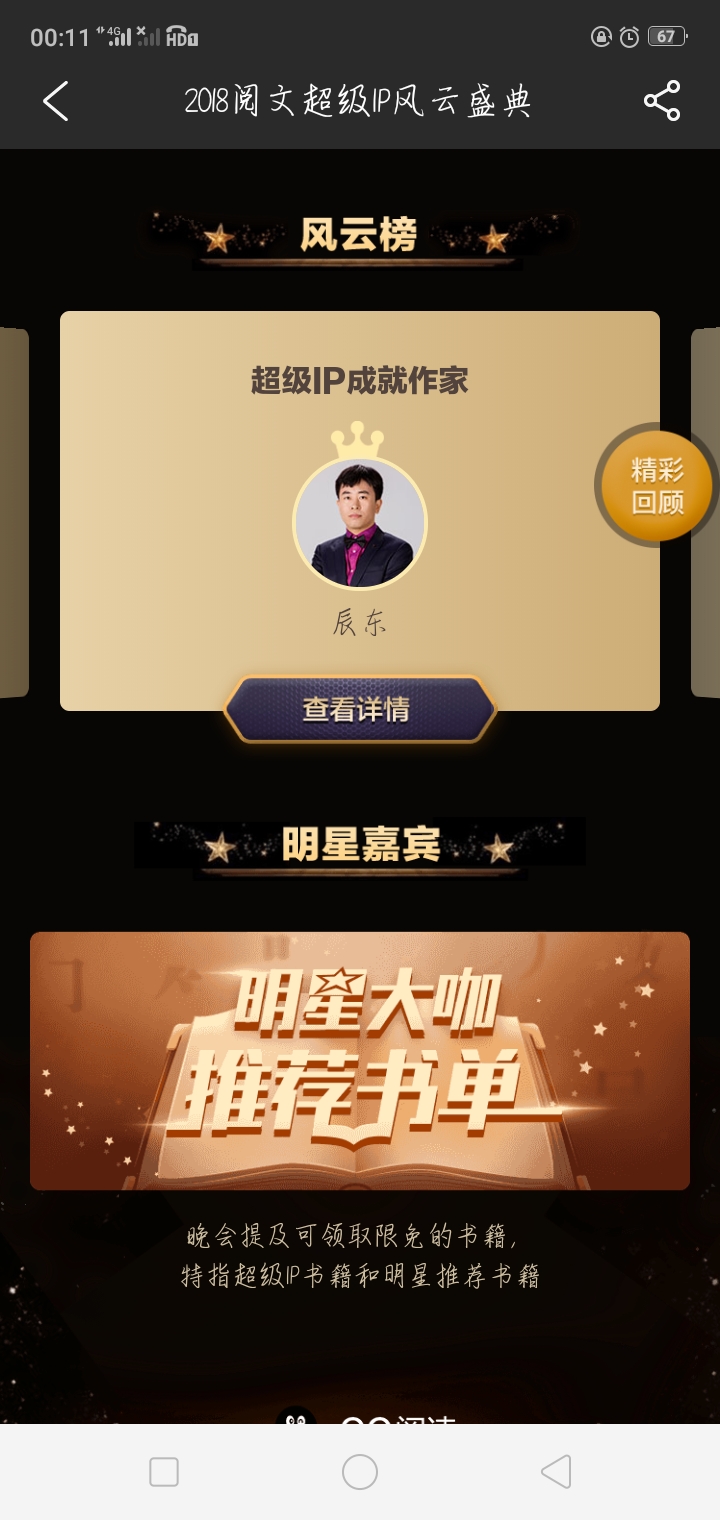Viewport: 720px width, 1520px height.
Task: Open the 精彩回顾 floating button
Action: [x=657, y=487]
